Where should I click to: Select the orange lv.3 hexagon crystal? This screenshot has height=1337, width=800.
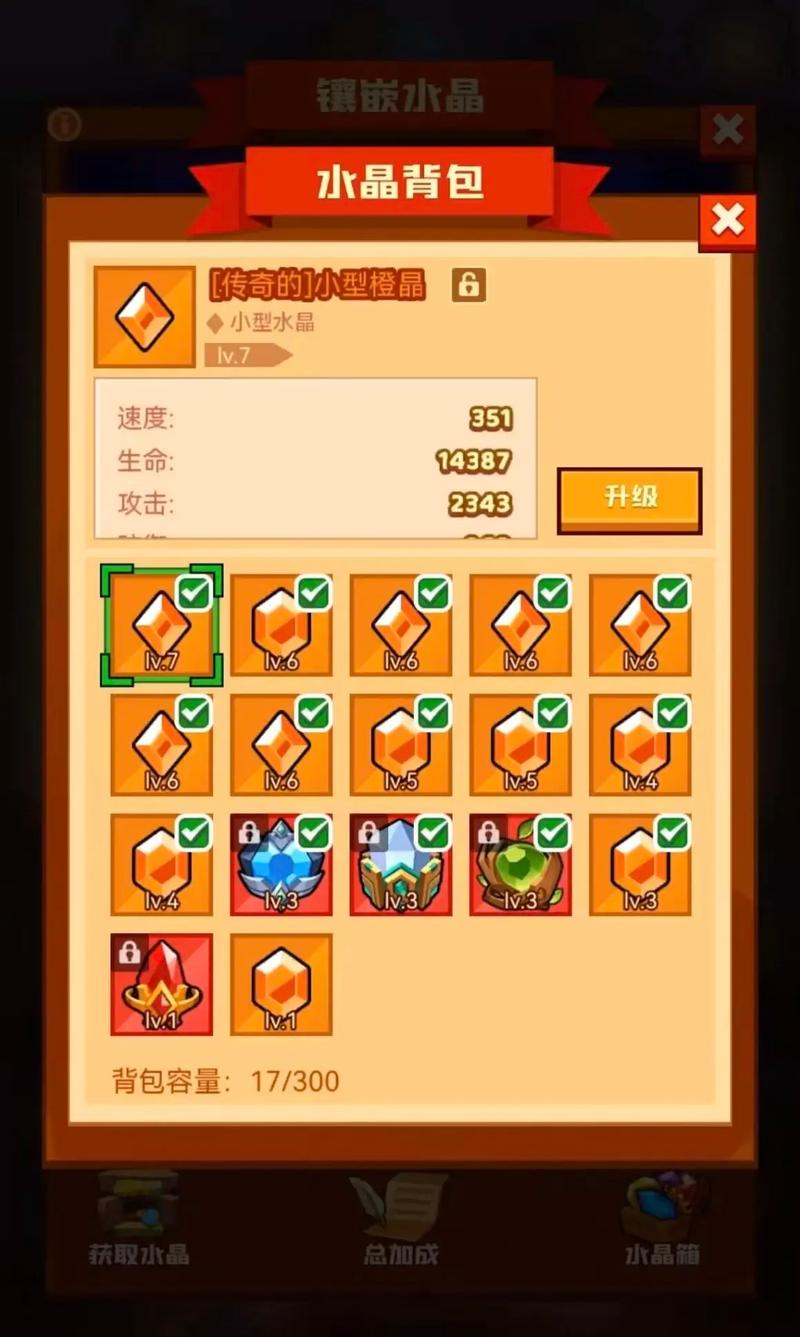click(640, 865)
